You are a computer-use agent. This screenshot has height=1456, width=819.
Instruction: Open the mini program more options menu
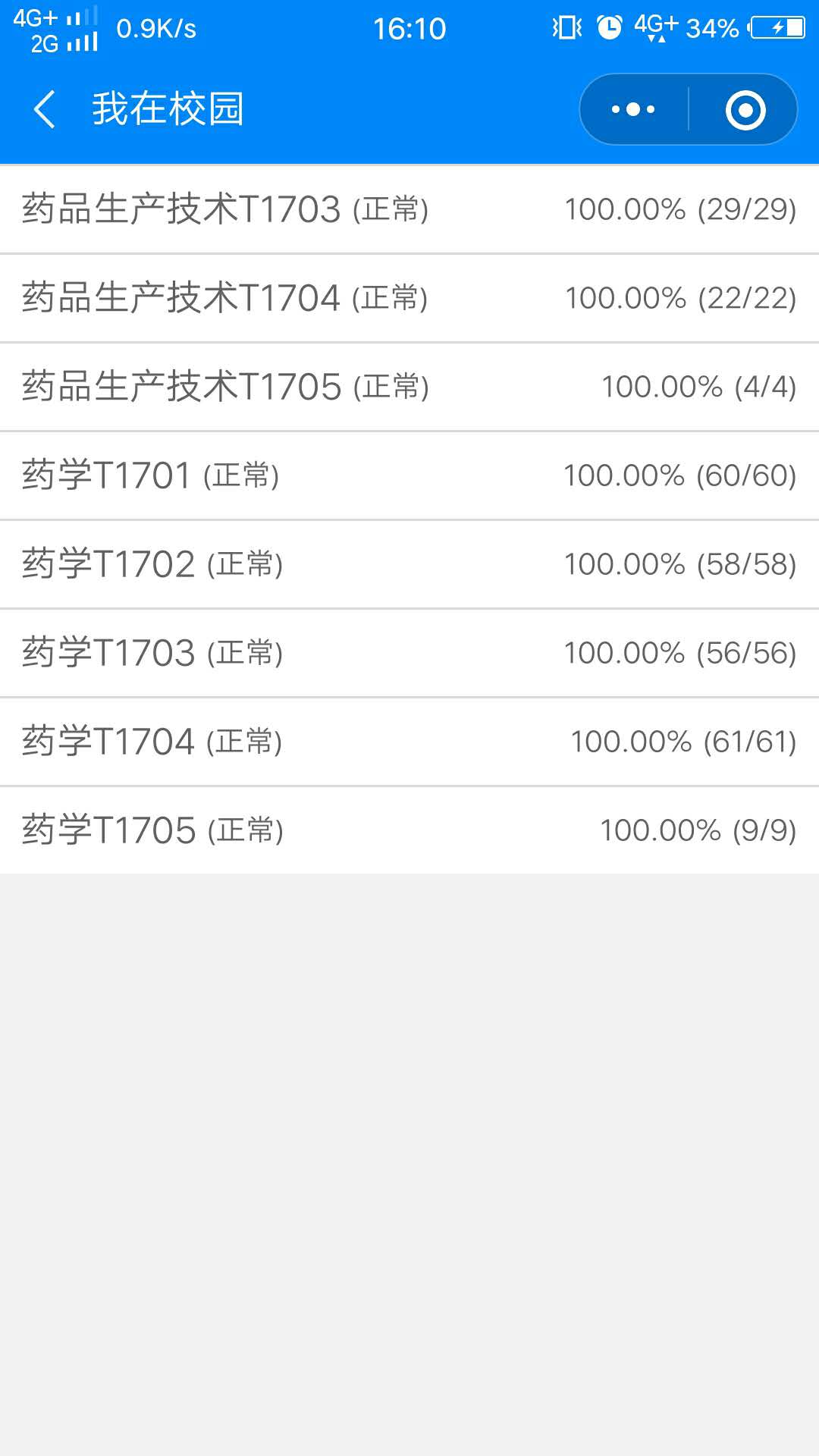pyautogui.click(x=634, y=109)
